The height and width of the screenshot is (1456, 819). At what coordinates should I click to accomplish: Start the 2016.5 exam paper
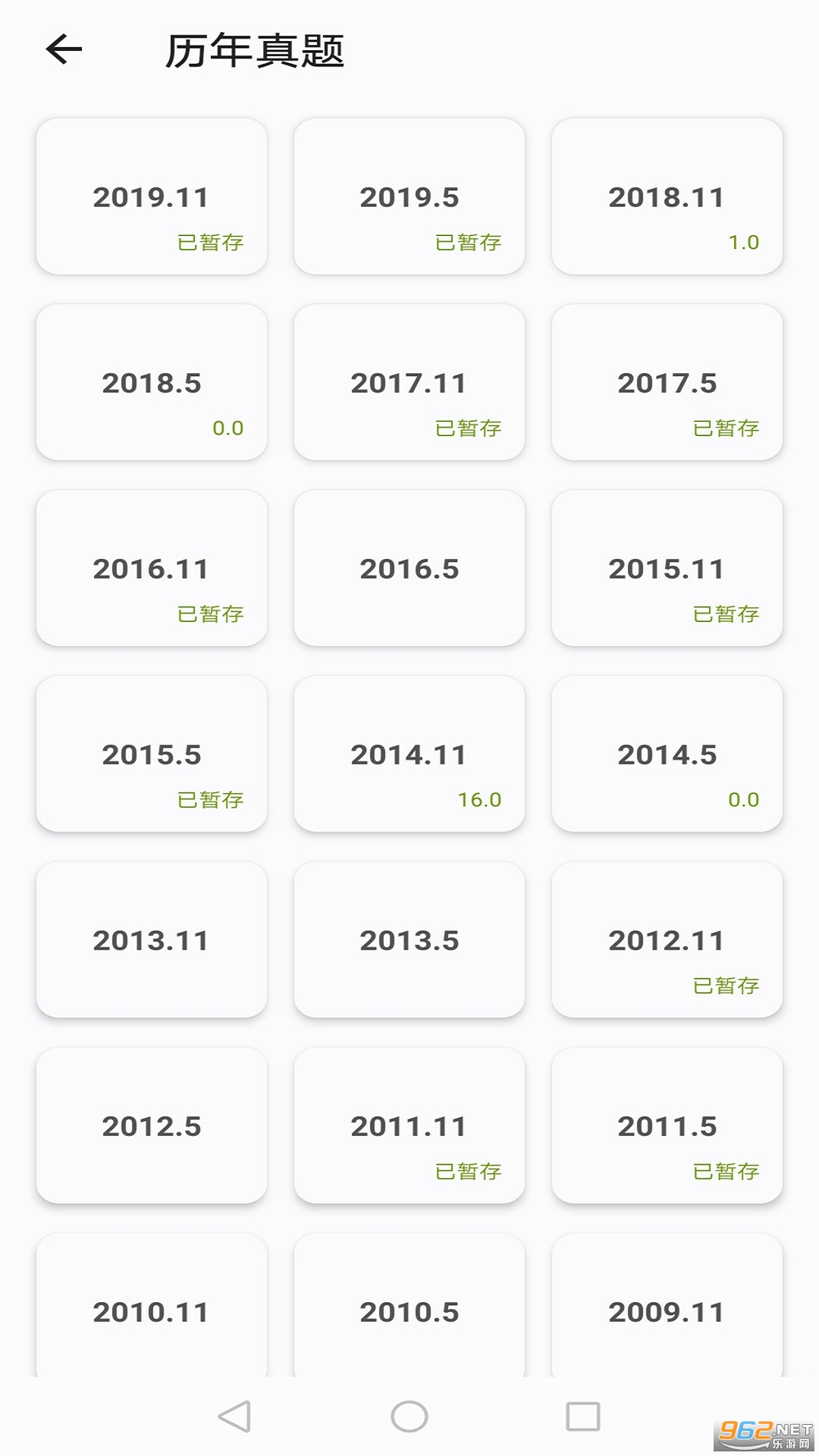(409, 569)
